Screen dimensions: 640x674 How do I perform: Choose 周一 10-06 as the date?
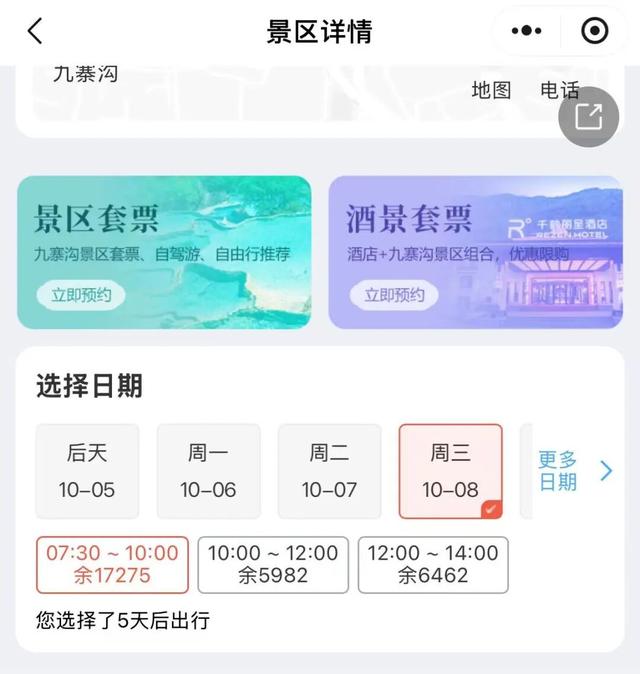209,471
